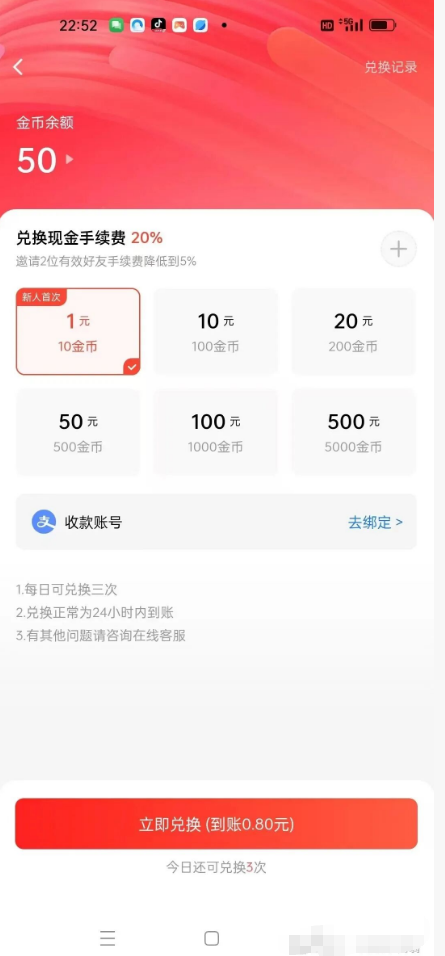Open the 金币余额 balance details arrow
This screenshot has width=445, height=956.
tap(69, 159)
